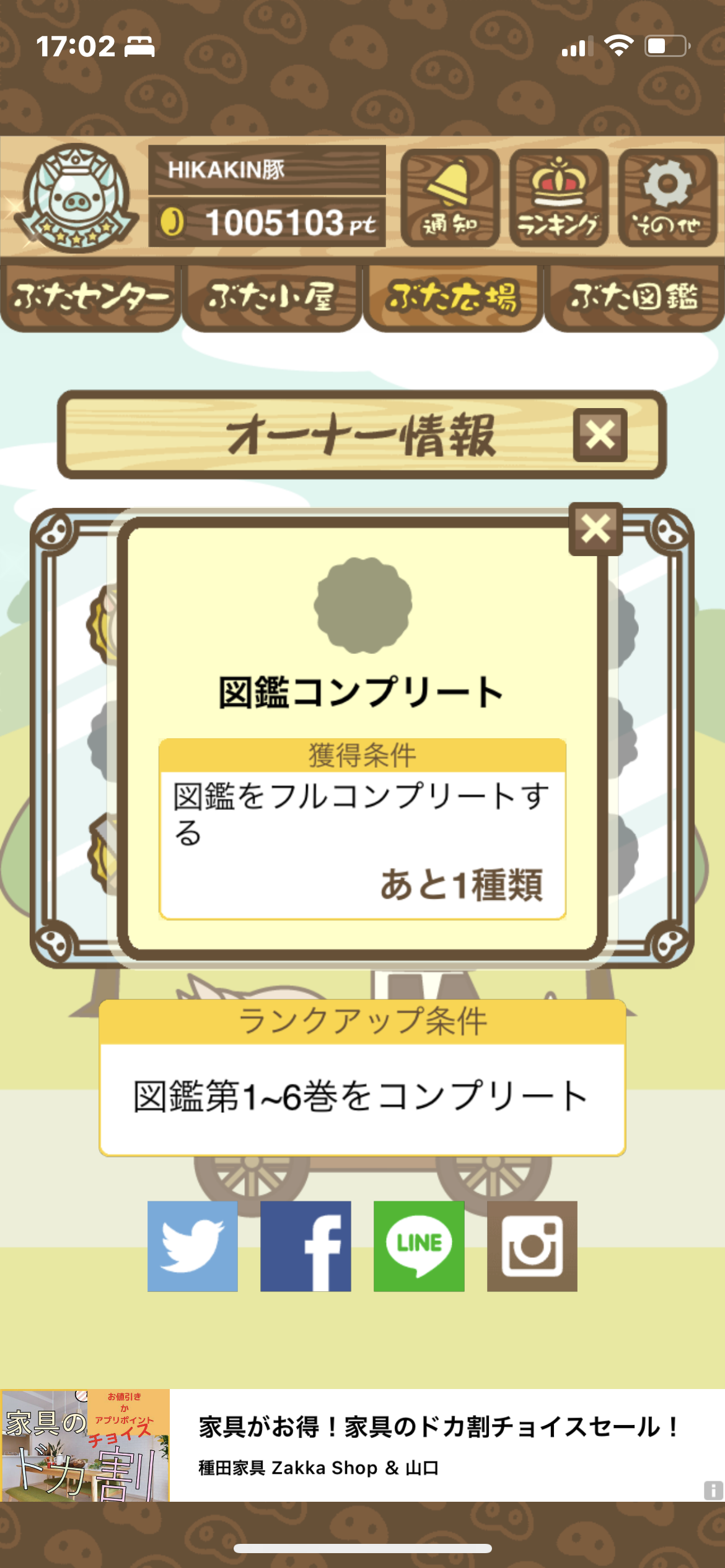
Task: Tap the Instagram camera icon
Action: tap(532, 1246)
